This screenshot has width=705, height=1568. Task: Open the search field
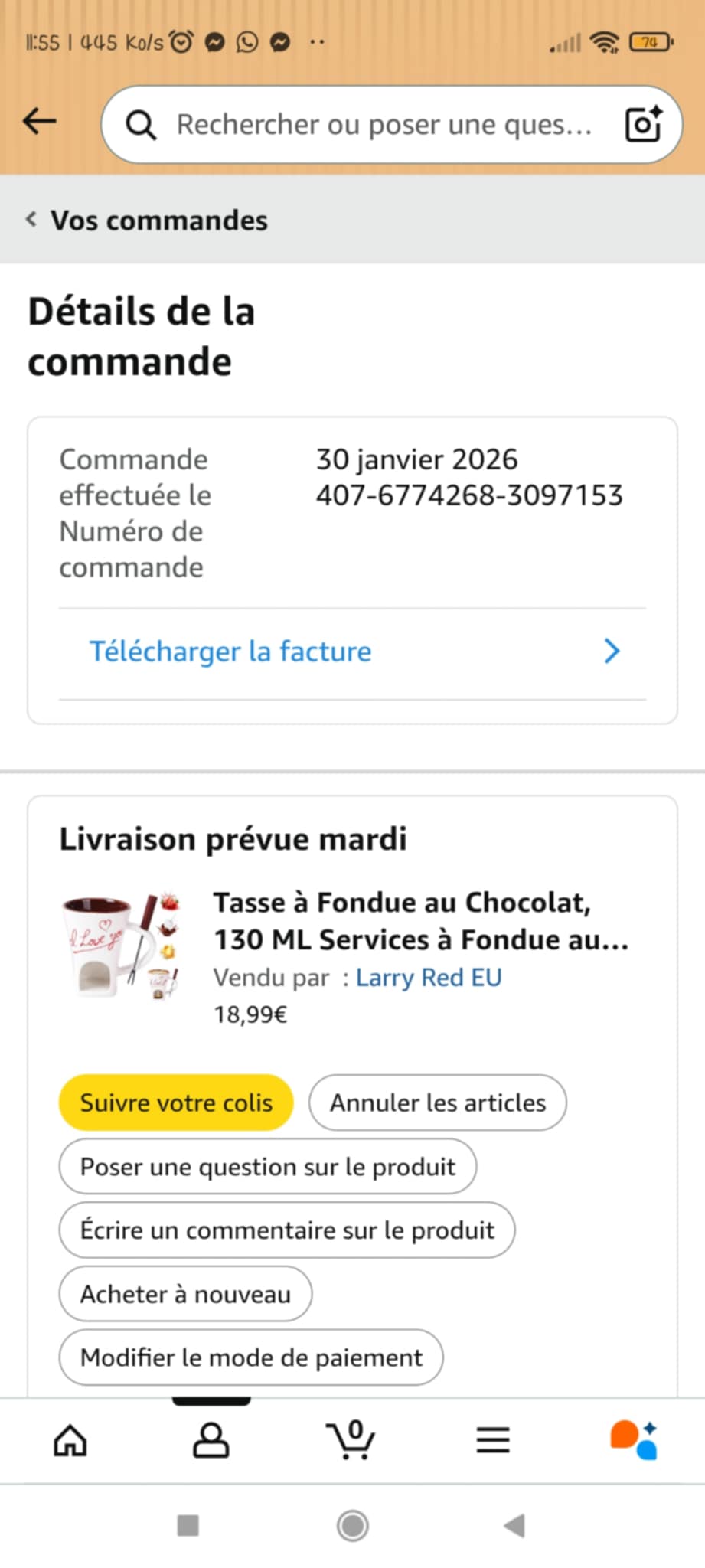coord(383,125)
